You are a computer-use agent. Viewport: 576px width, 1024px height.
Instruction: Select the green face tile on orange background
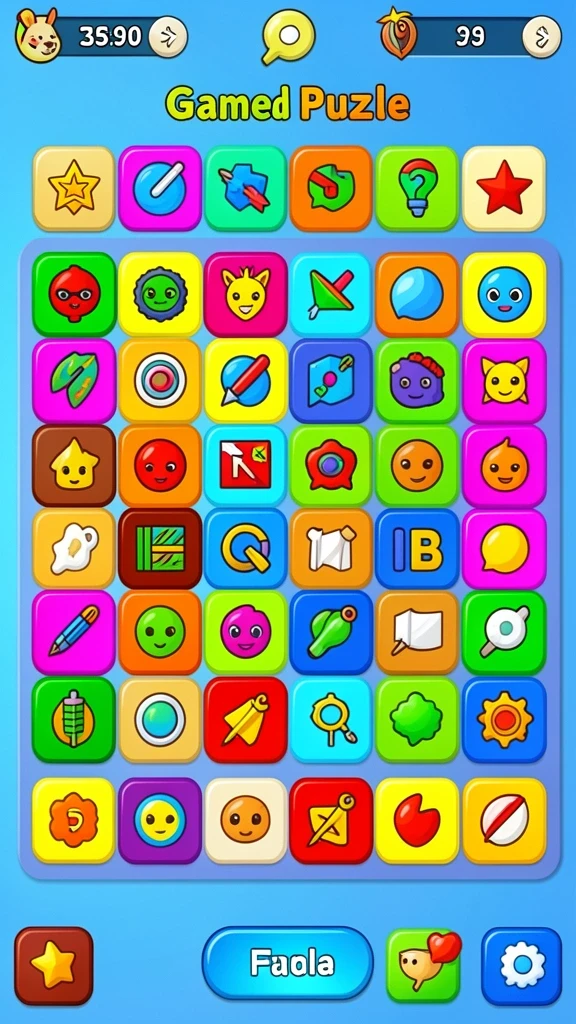(160, 632)
